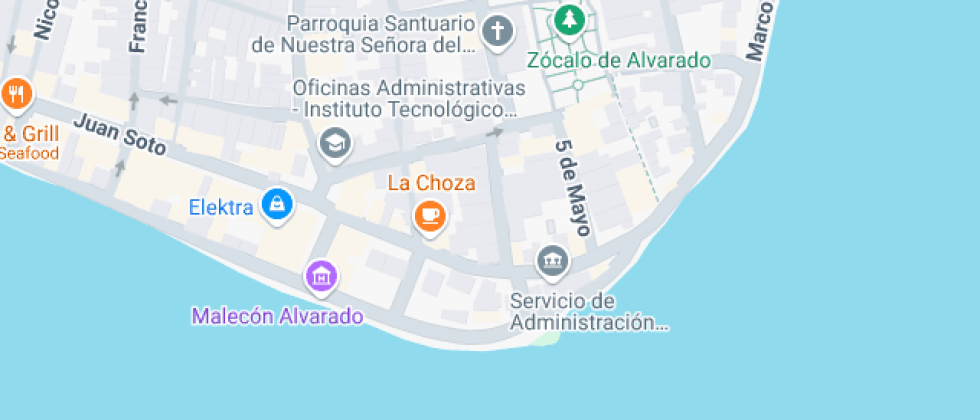This screenshot has width=980, height=420.
Task: Tap the Zócalo de Alvarado park pin
Action: [x=570, y=18]
